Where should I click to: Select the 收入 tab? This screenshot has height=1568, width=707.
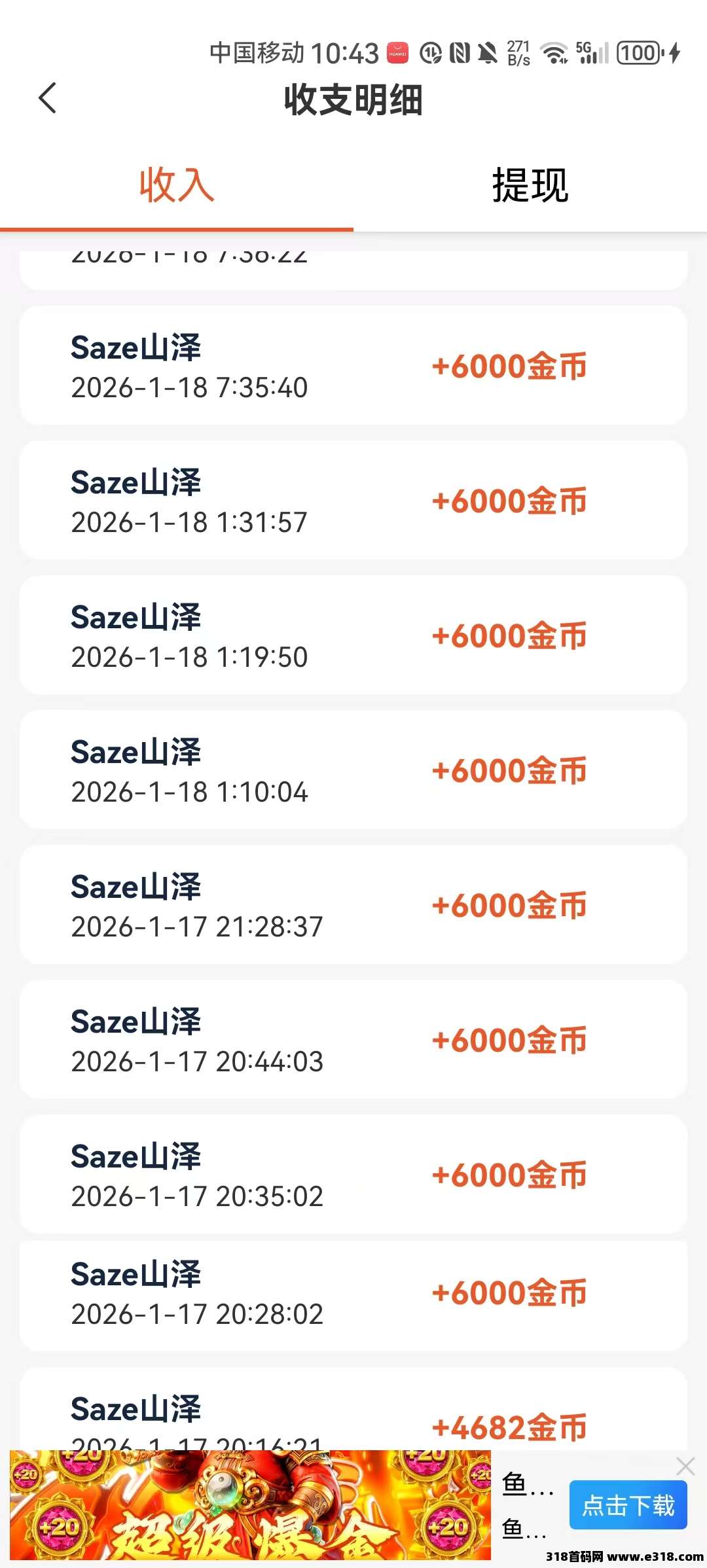[177, 185]
